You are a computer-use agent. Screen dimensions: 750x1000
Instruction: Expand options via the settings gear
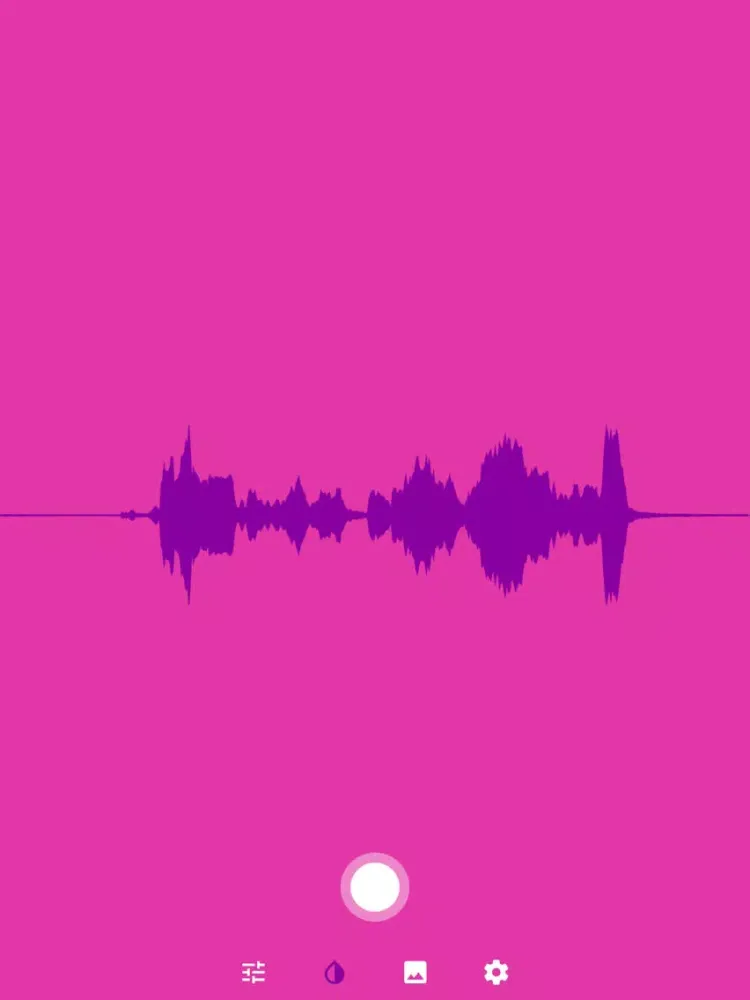click(494, 970)
